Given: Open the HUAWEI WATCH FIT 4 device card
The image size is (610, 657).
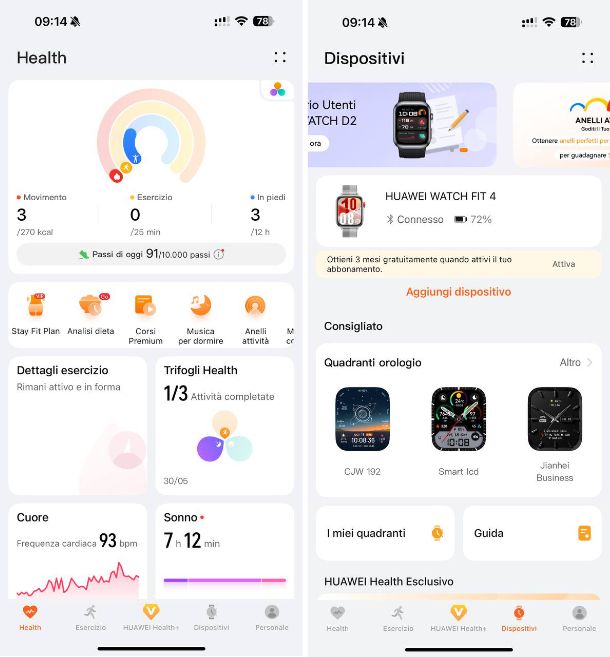Looking at the screenshot, I should click(458, 210).
